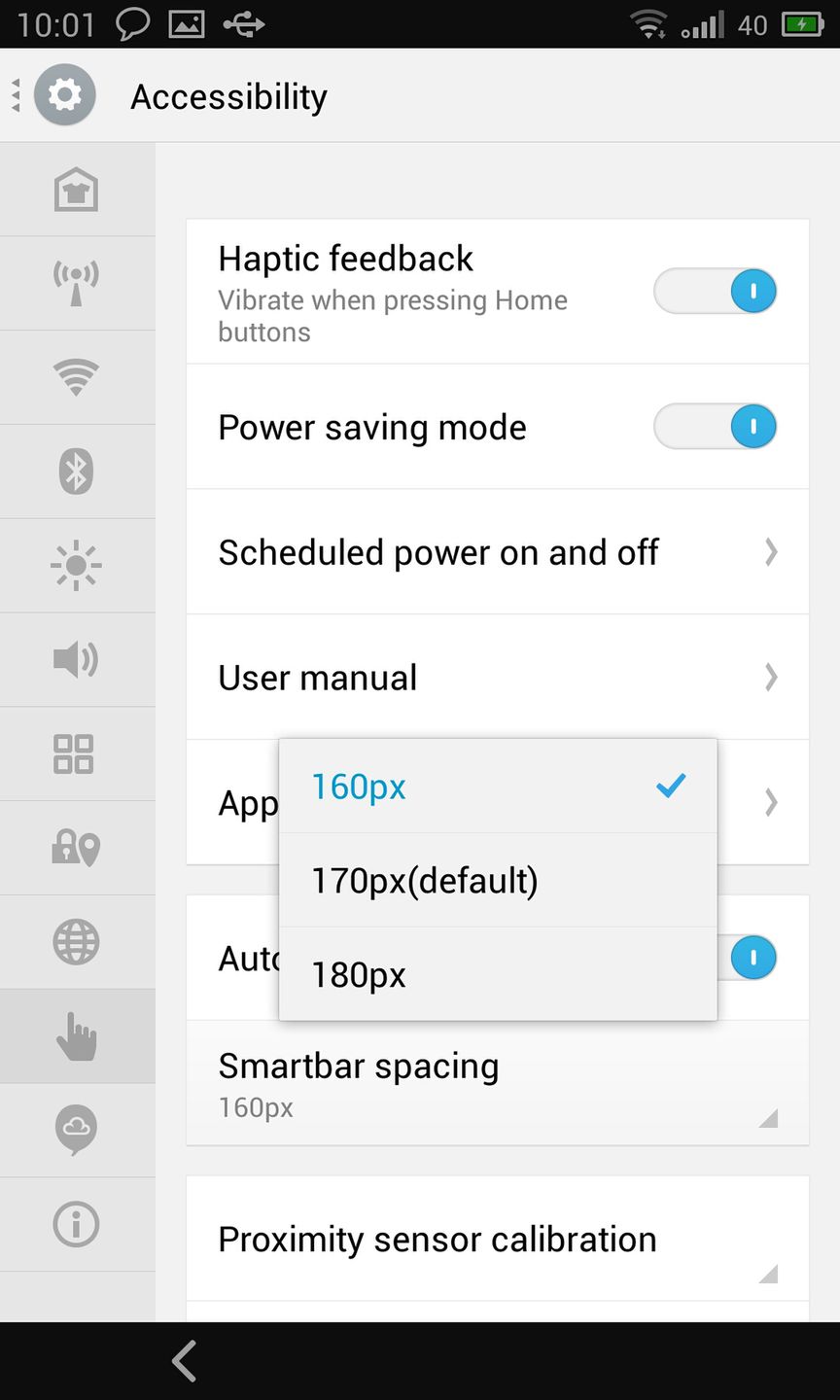Open language globe settings in sidebar

(76, 942)
